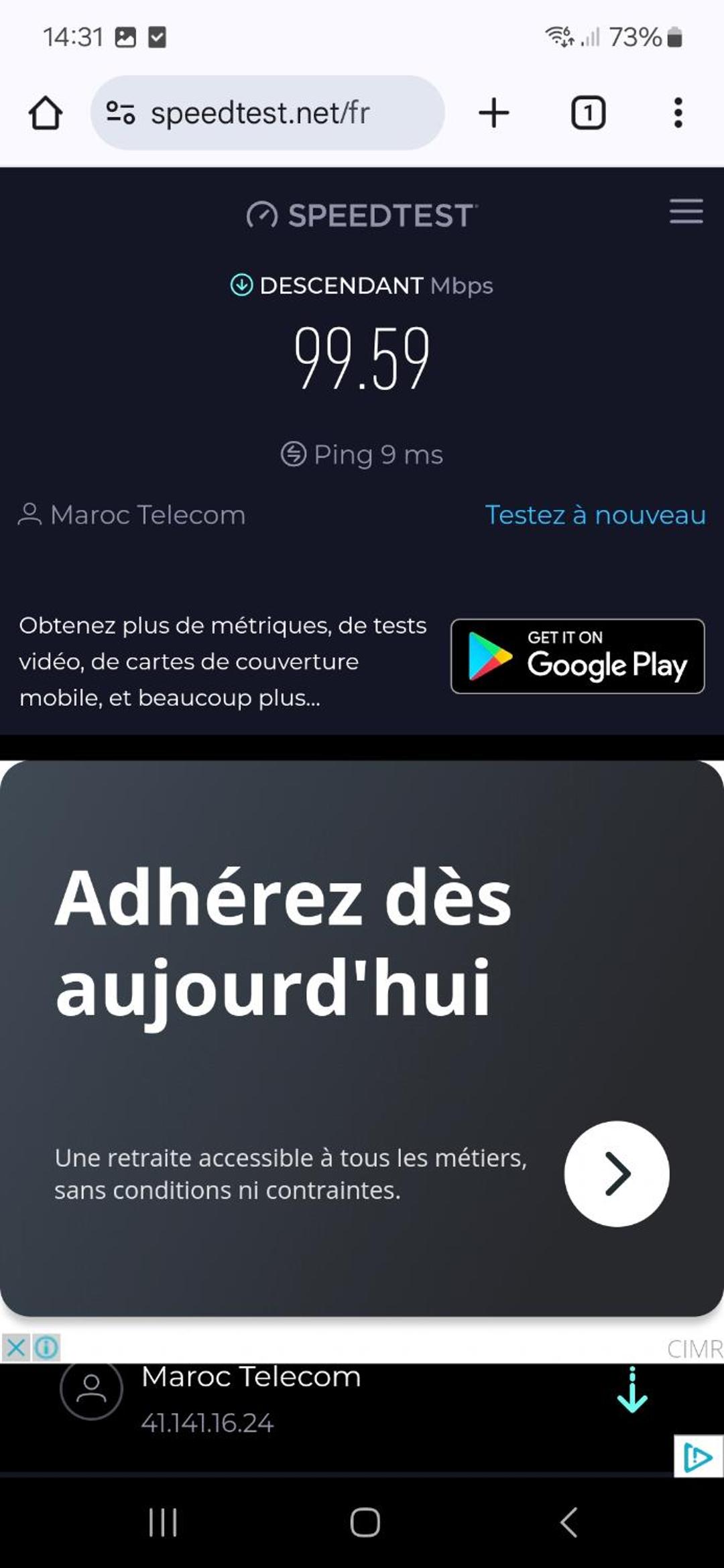
Task: Open the tab switcher
Action: click(x=588, y=113)
